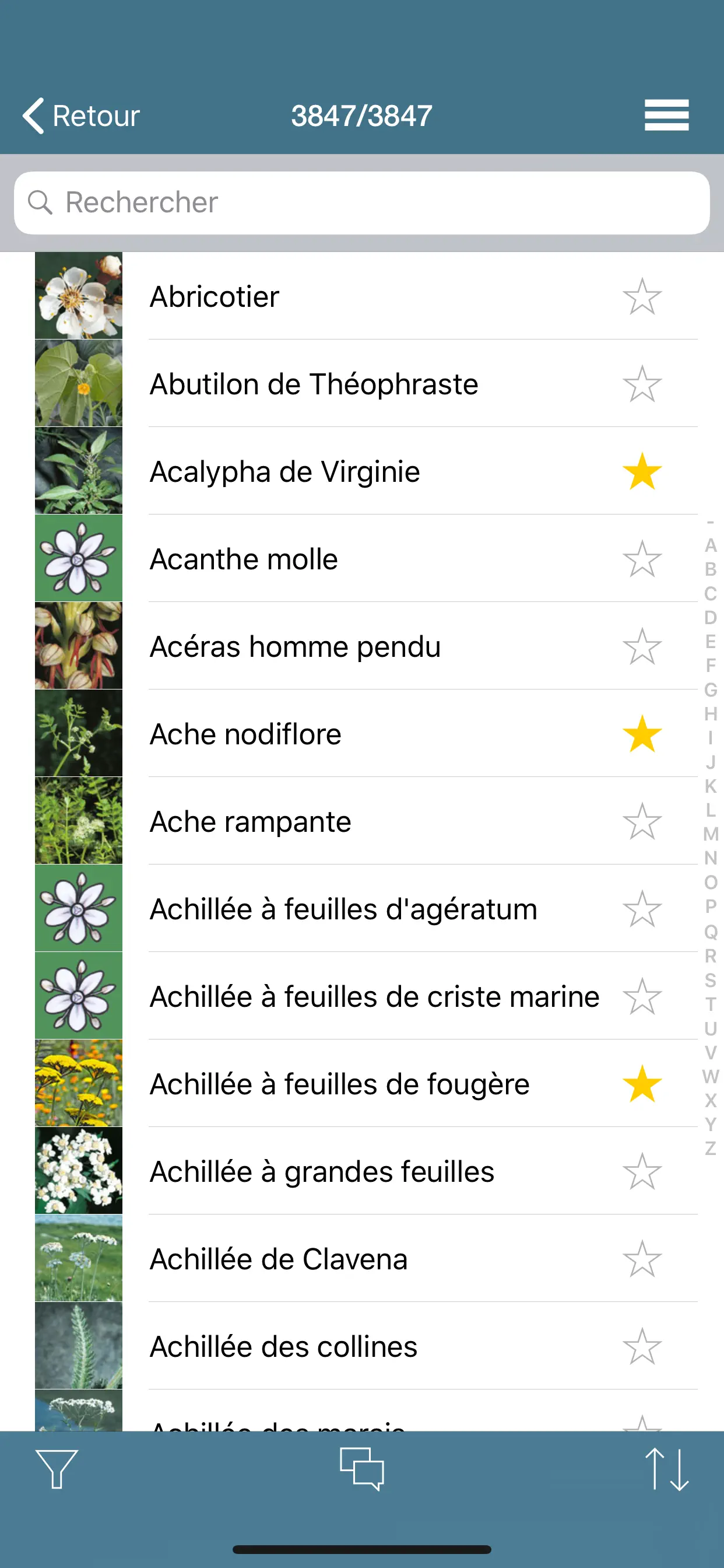Open the speech bubbles language icon

362,1469
